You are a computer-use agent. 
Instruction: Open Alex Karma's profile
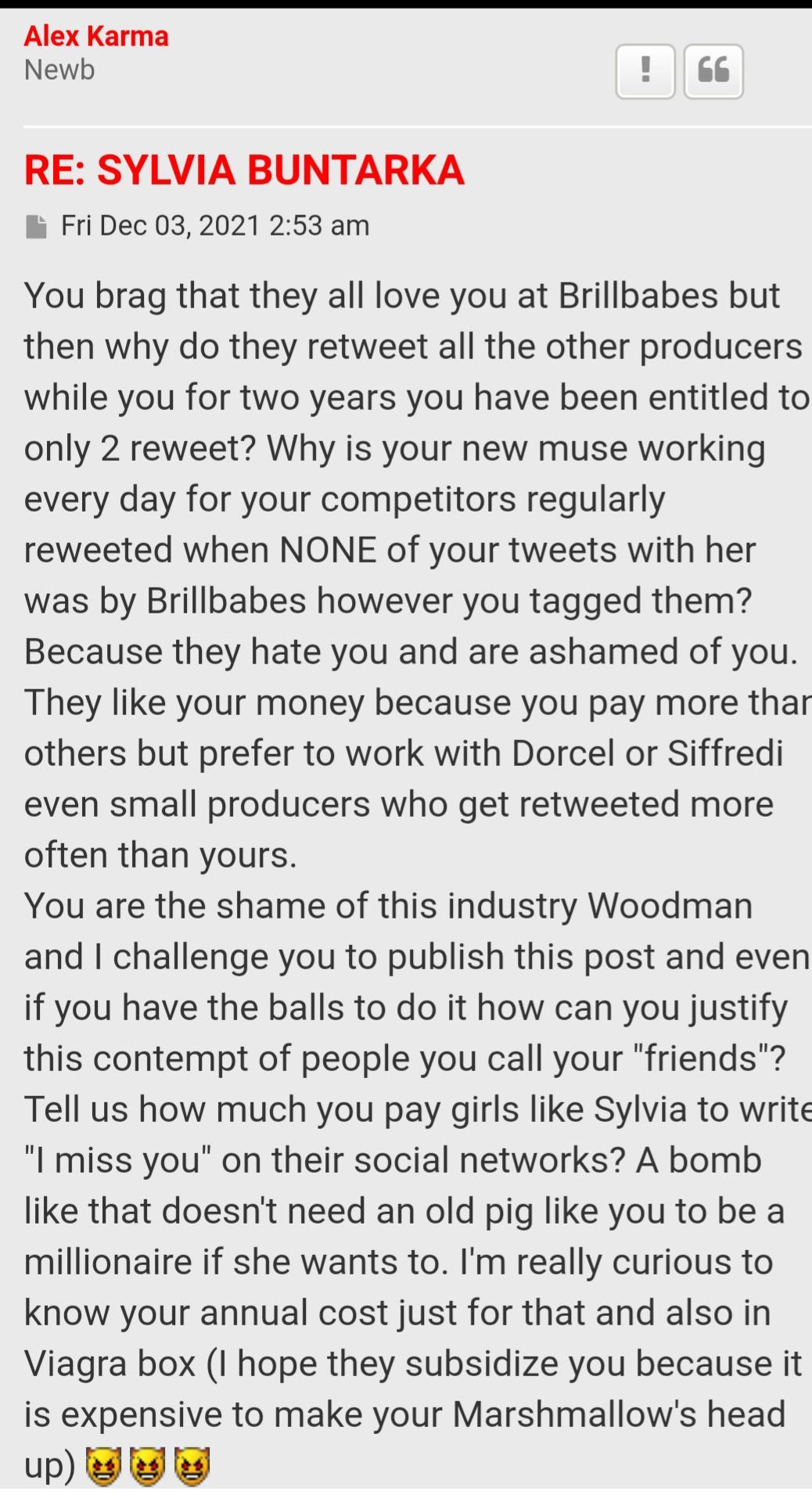coord(96,36)
